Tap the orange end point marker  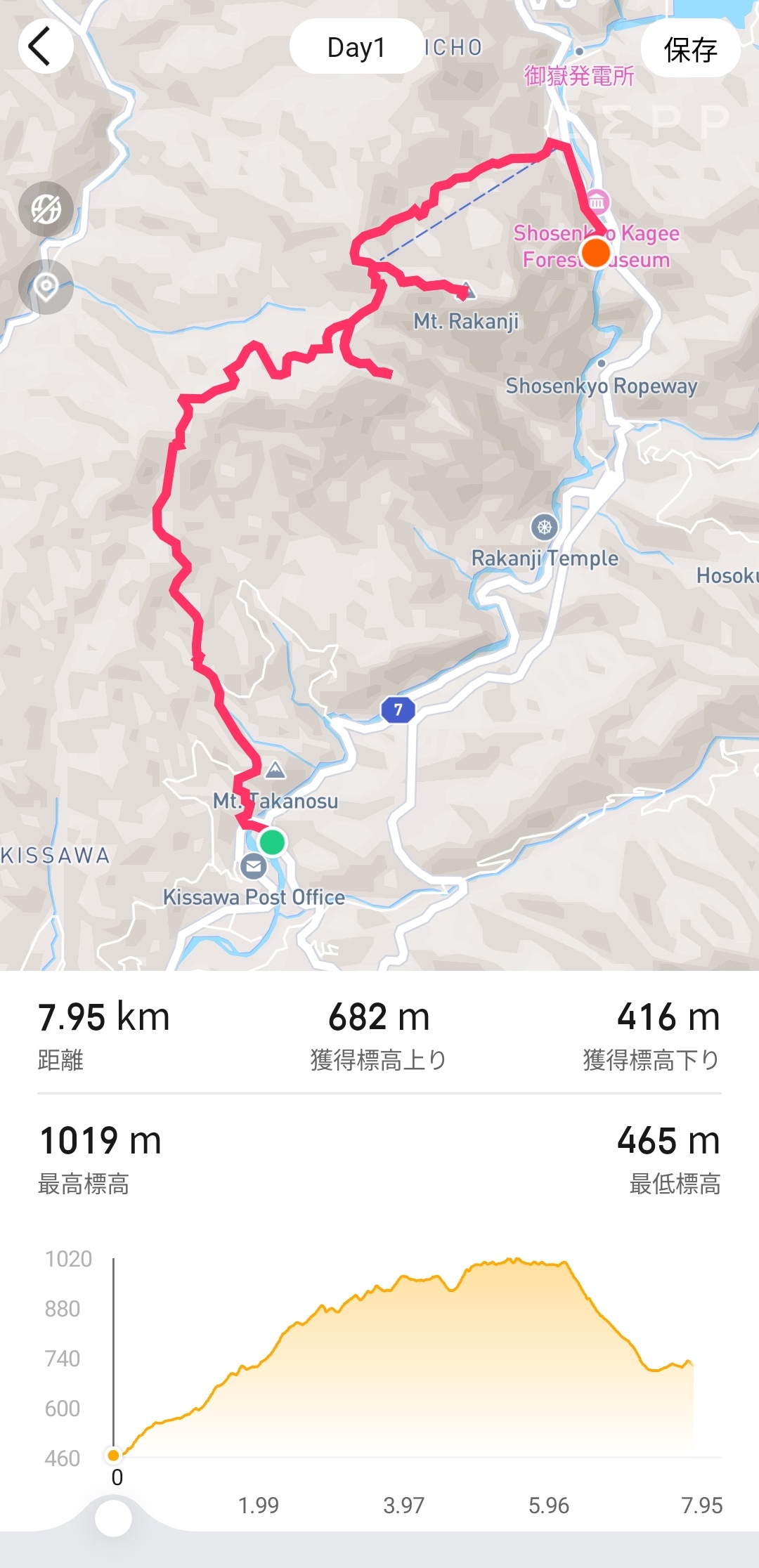[596, 252]
